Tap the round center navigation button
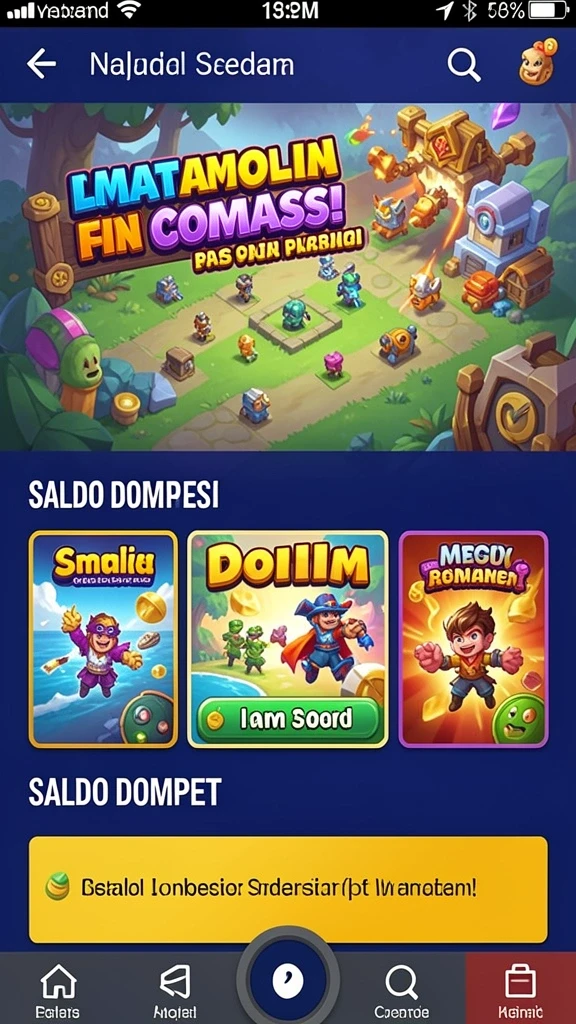Image resolution: width=576 pixels, height=1024 pixels. [288, 982]
